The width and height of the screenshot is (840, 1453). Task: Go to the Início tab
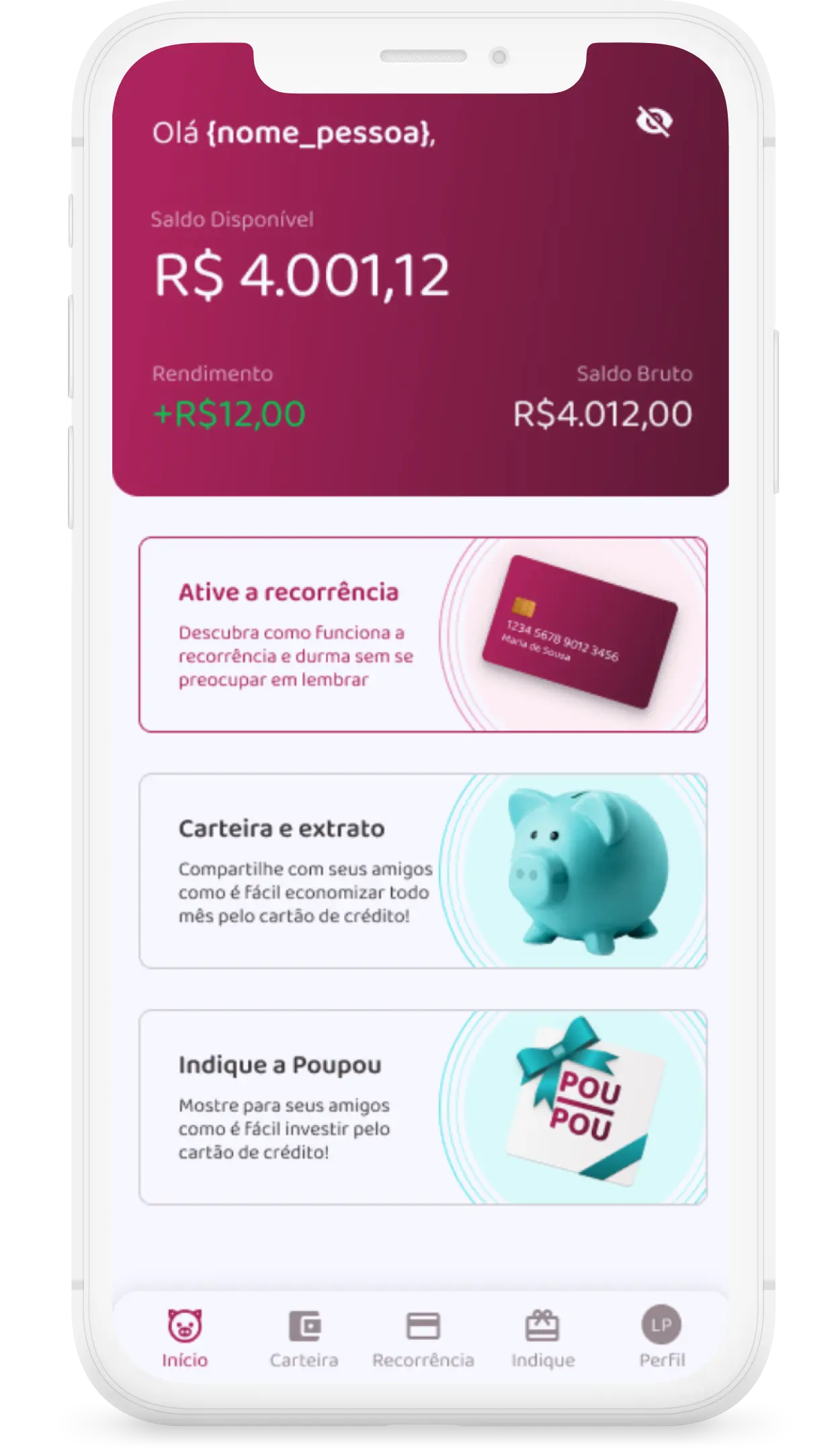(185, 1337)
